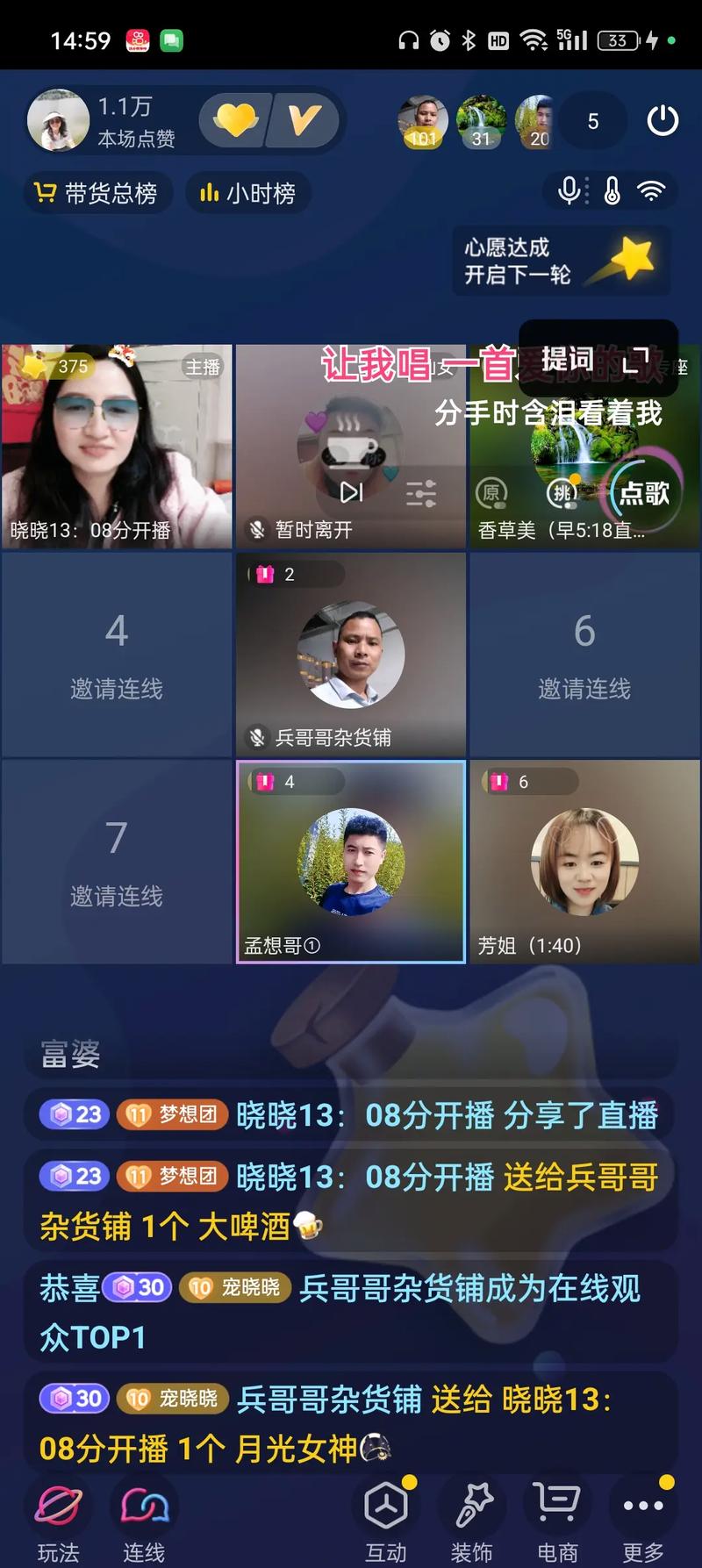Tap the power icon to end the live stream

pyautogui.click(x=663, y=120)
